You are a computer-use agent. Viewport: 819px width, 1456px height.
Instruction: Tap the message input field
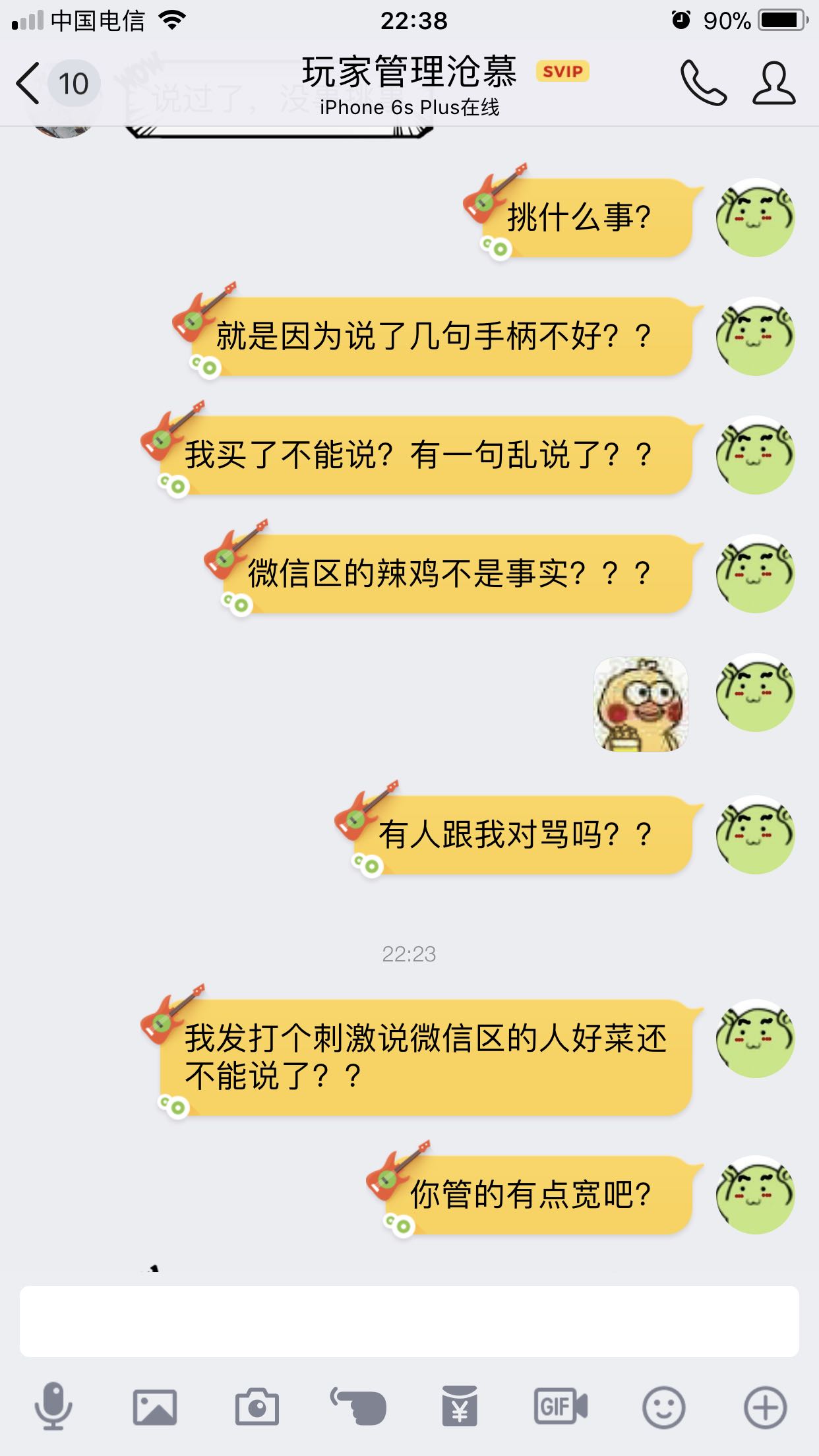(409, 1321)
